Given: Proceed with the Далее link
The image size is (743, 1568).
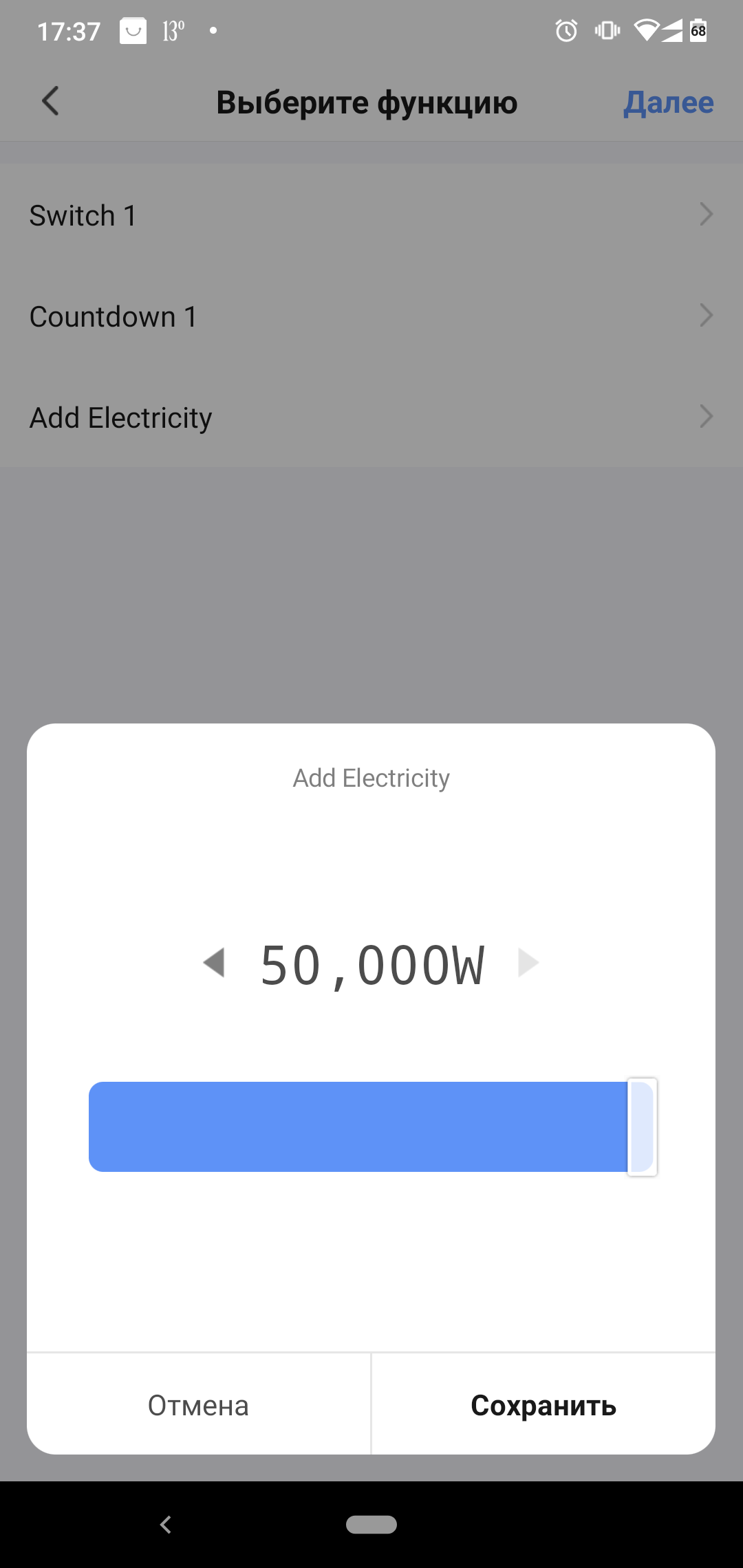Looking at the screenshot, I should 668,102.
